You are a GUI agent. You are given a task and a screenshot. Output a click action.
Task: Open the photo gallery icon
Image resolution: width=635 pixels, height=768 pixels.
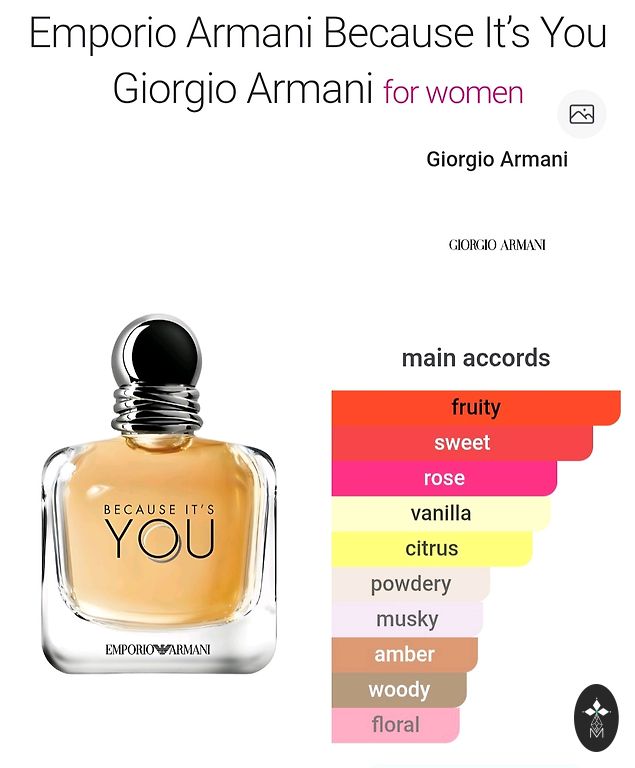coord(581,114)
